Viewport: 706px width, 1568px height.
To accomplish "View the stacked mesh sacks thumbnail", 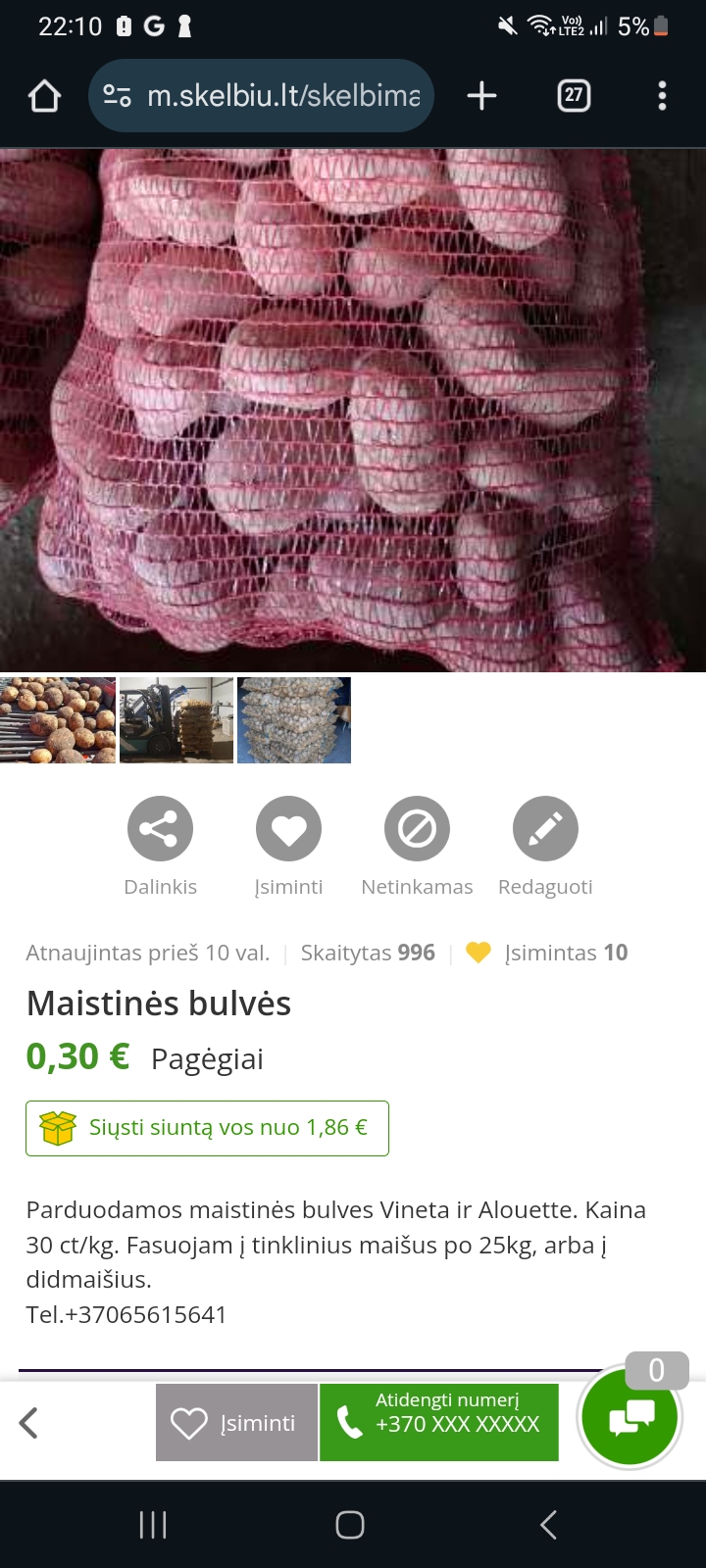I will coord(294,720).
